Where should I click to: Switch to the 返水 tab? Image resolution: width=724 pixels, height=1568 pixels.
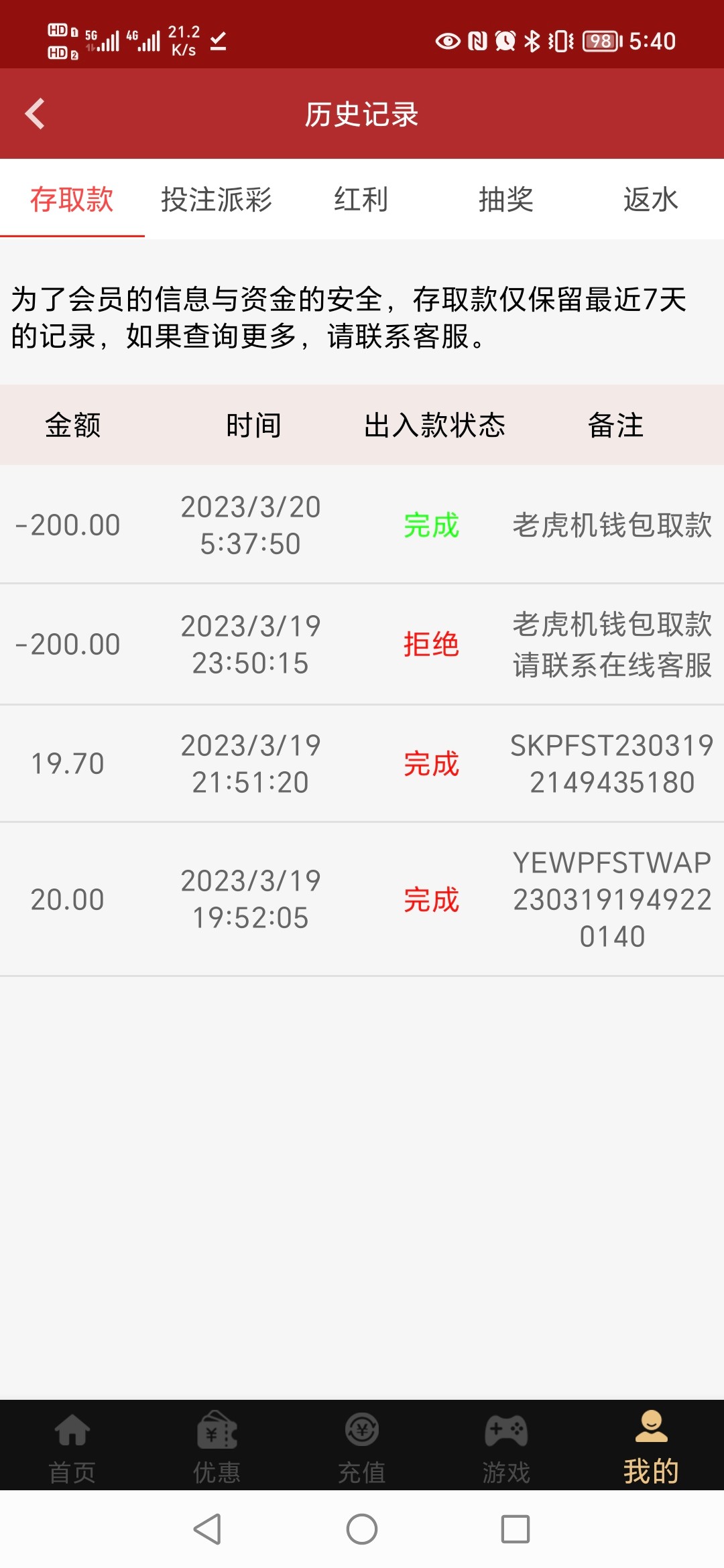pyautogui.click(x=650, y=200)
